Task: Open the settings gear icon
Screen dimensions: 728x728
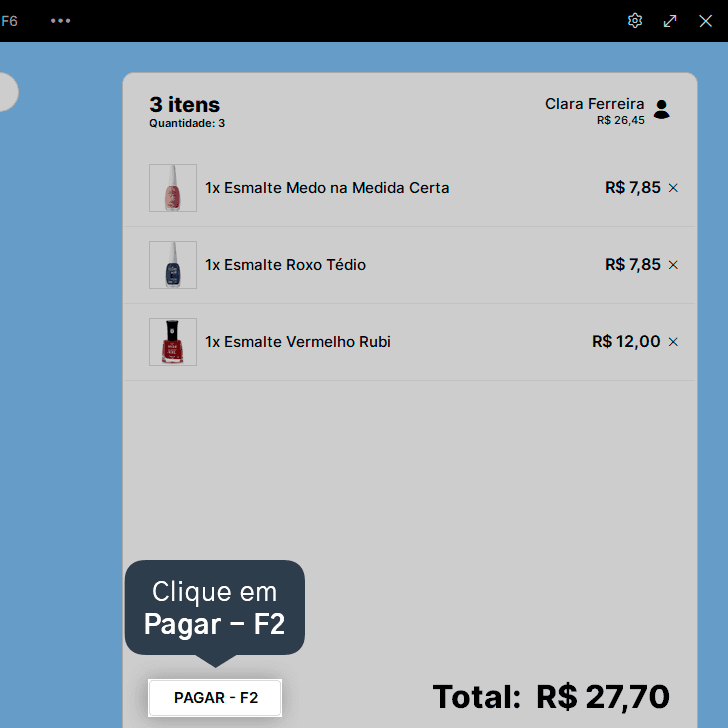Action: 635,21
